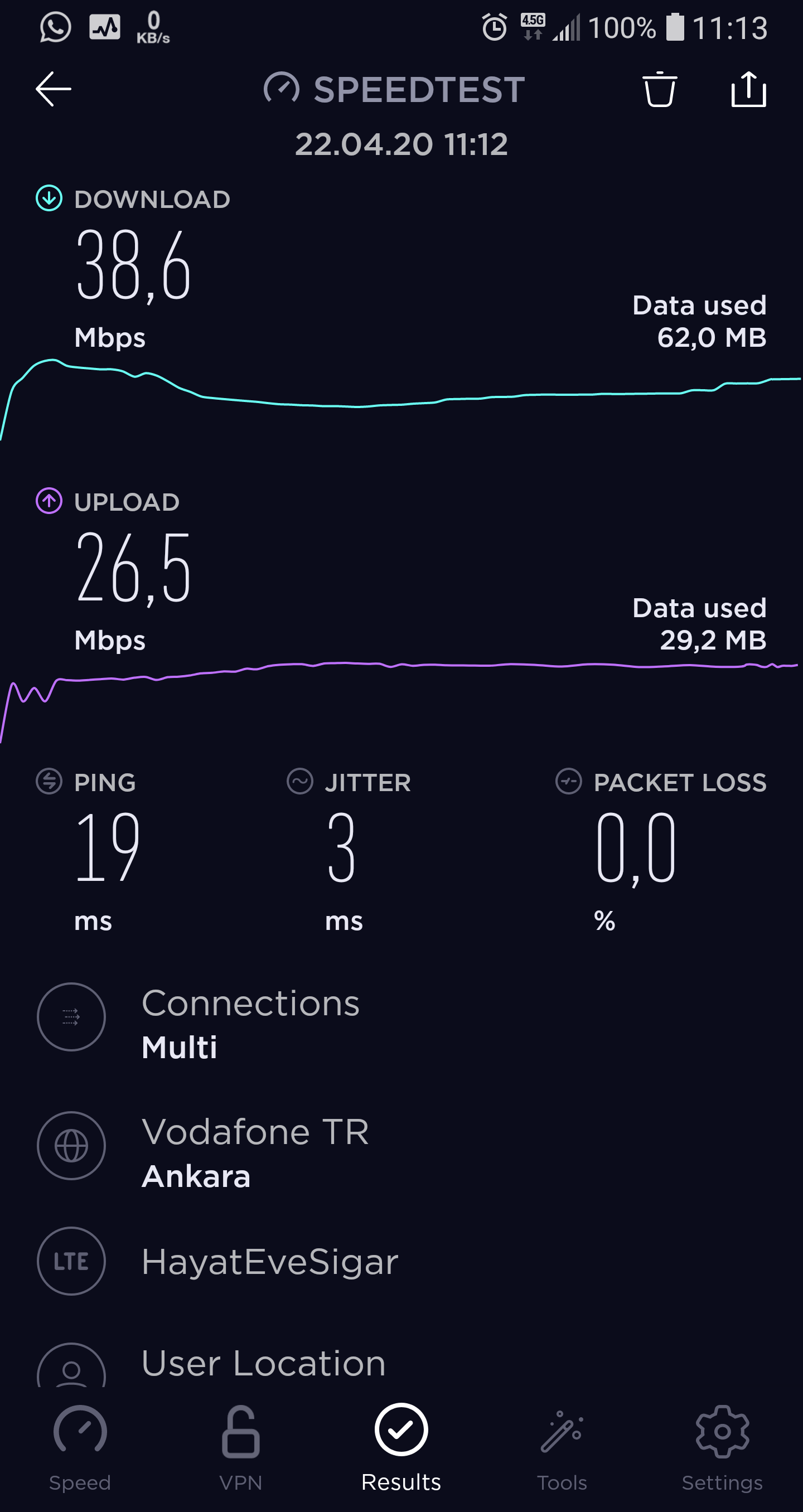Delete this speed test result

pos(660,89)
